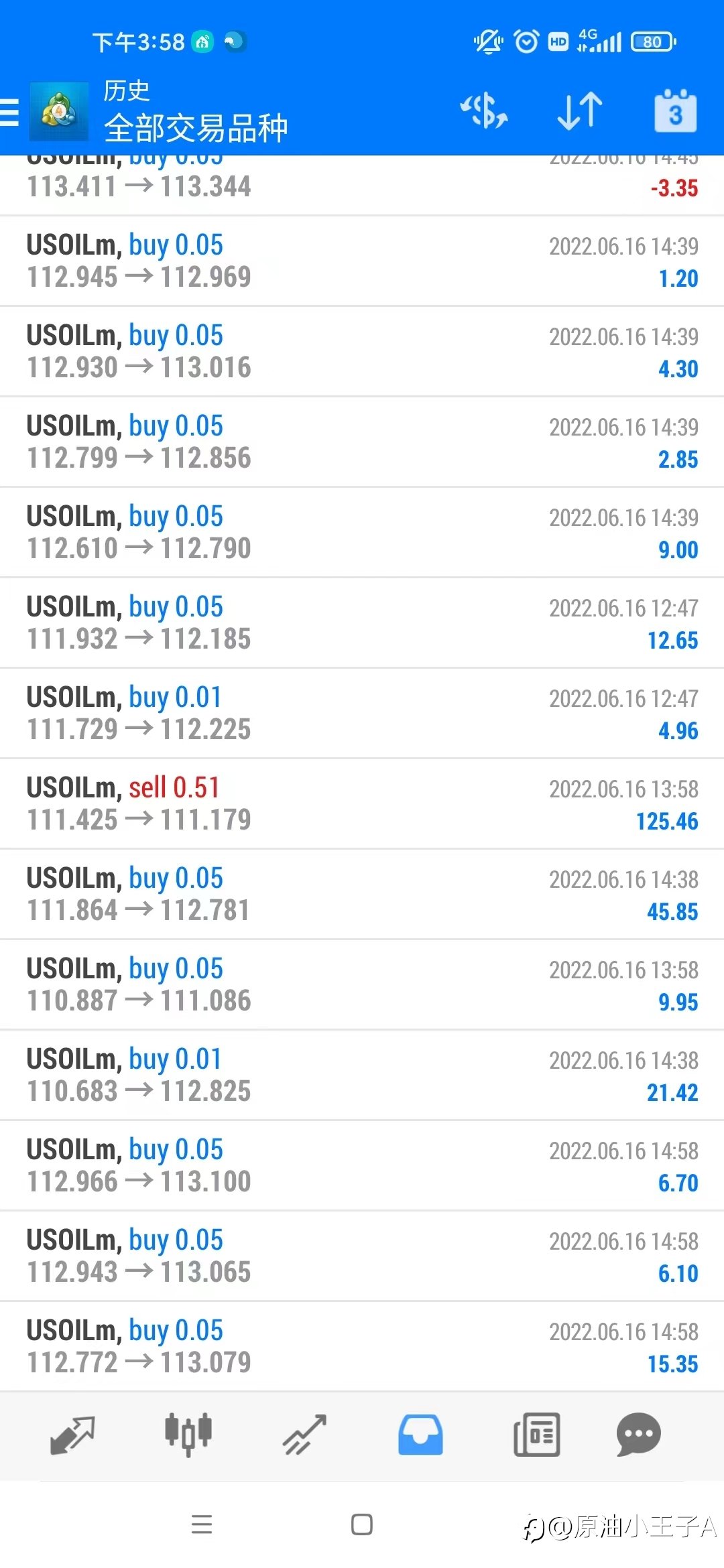Switch to the candlestick chart tab
Screen dimensions: 724x1568
pos(188,1435)
